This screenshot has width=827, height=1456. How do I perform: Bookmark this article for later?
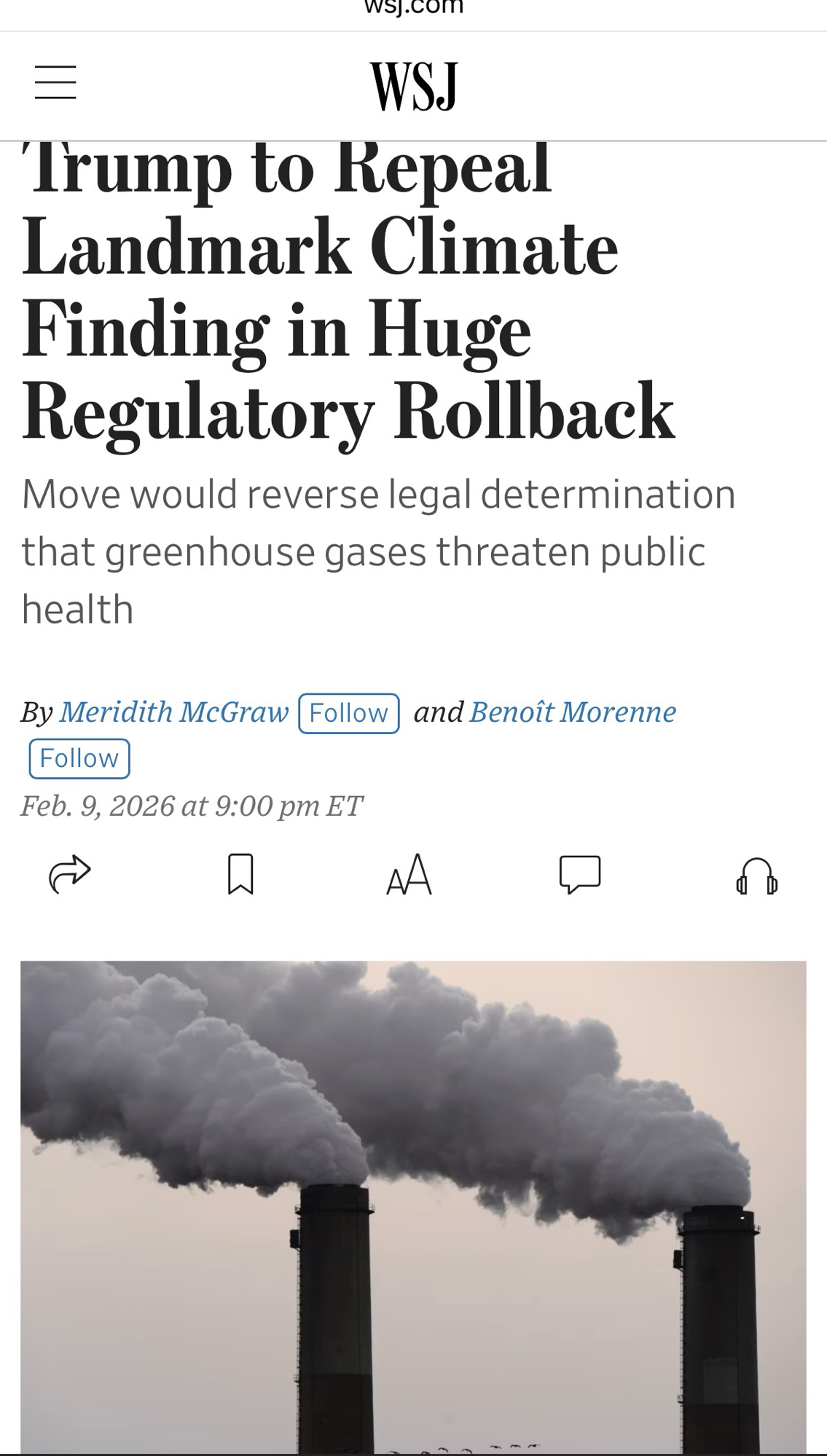click(240, 874)
